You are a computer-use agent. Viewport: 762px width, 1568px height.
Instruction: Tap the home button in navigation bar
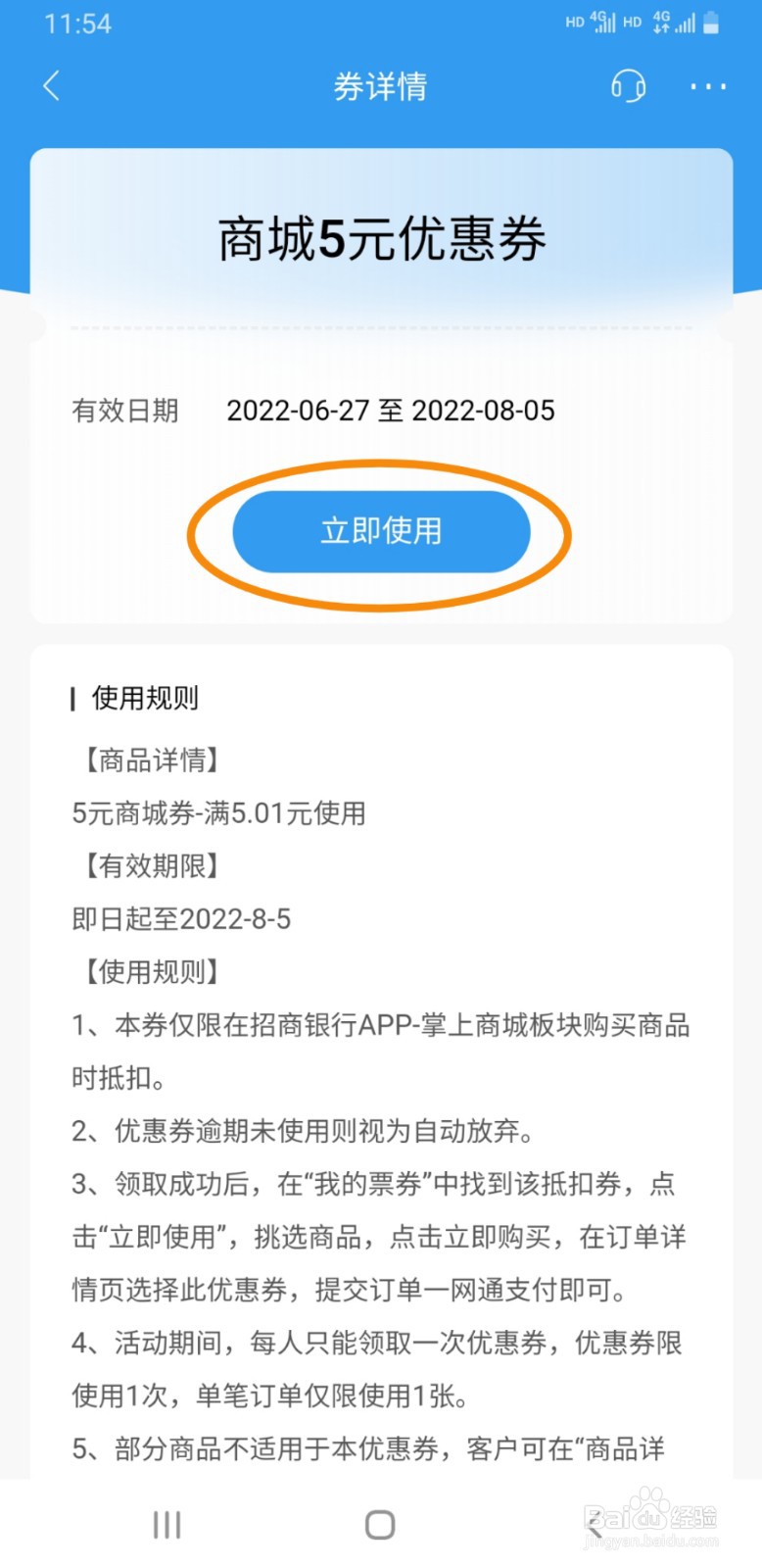click(x=380, y=1524)
